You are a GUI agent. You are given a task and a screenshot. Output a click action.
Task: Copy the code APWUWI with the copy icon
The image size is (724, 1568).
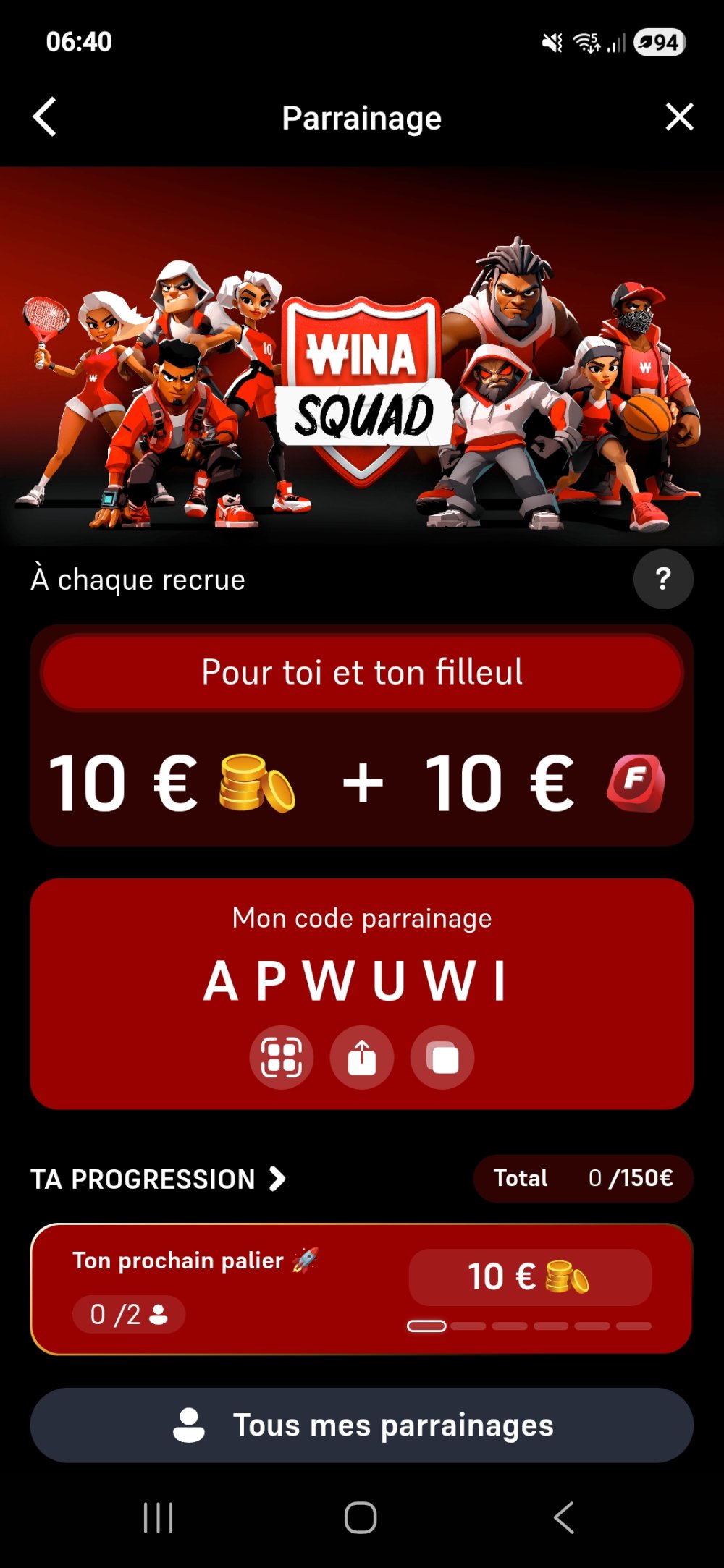click(442, 1057)
